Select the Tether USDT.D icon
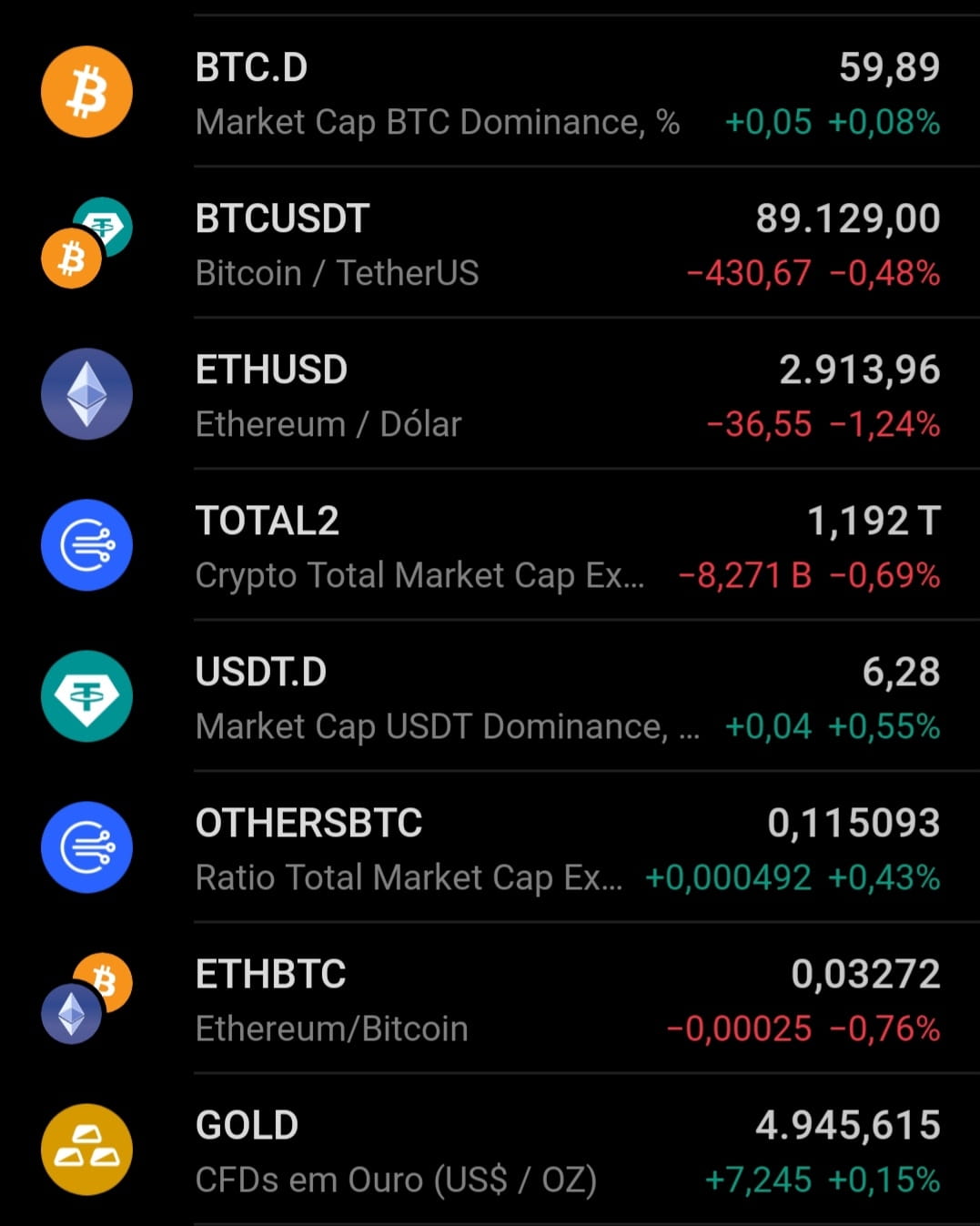Viewport: 980px width, 1226px height. pyautogui.click(x=86, y=695)
